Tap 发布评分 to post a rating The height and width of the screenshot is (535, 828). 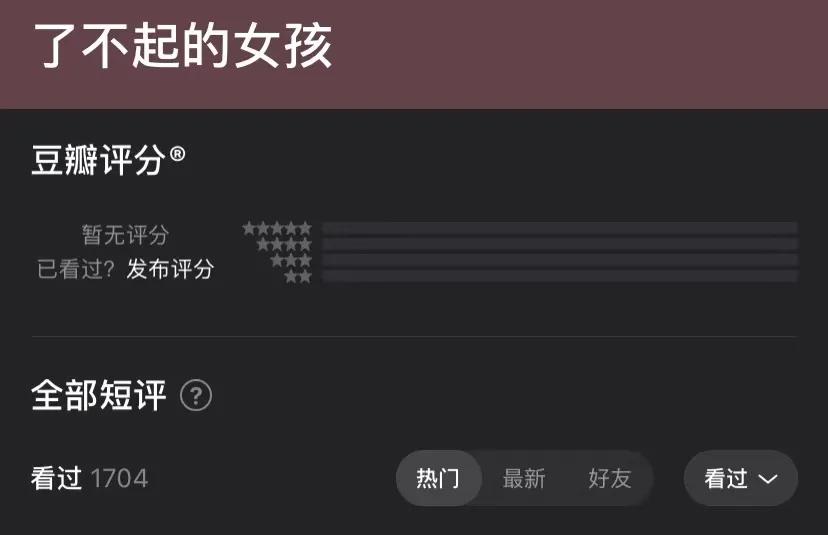click(170, 269)
